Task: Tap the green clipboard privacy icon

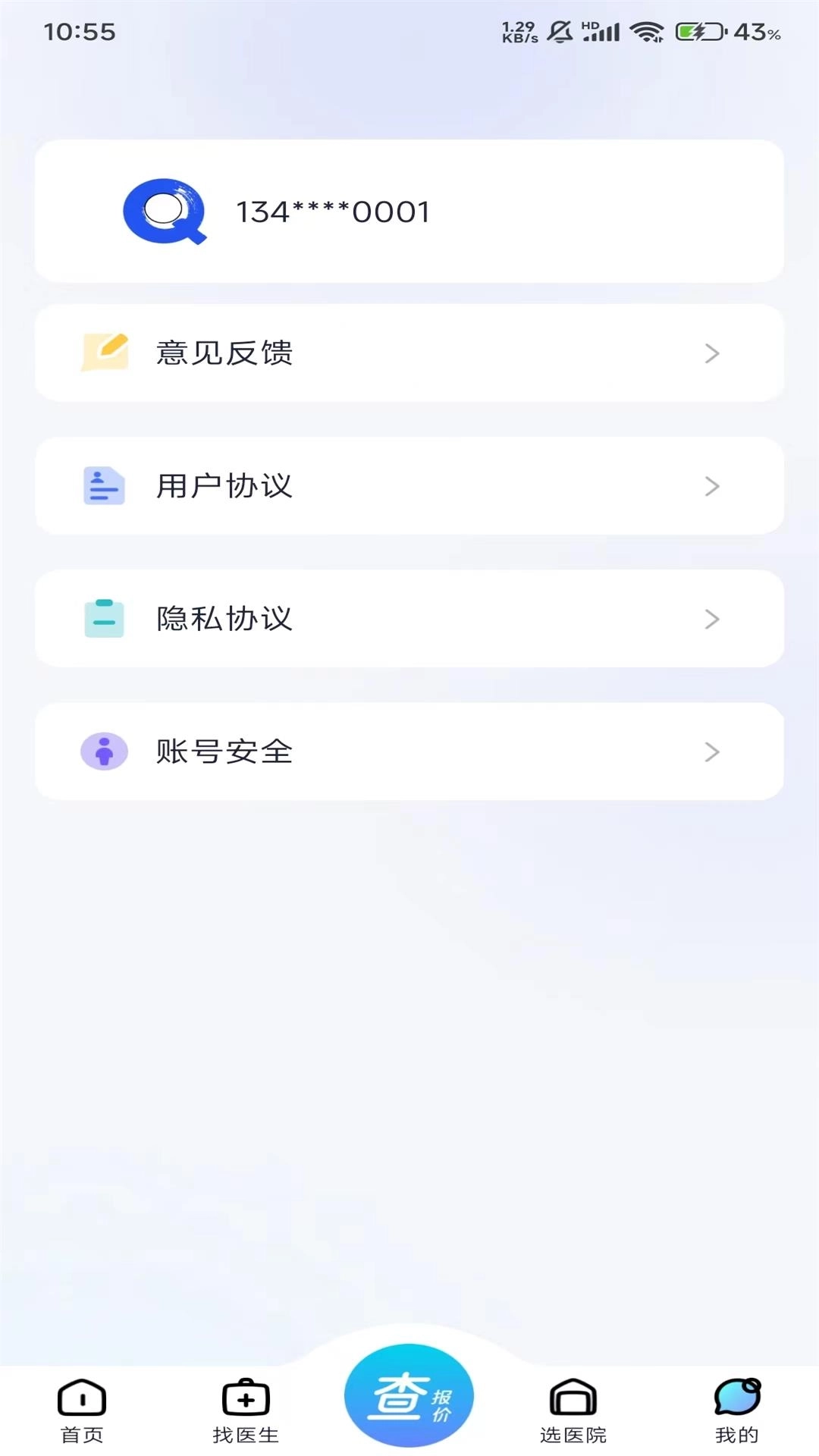Action: click(105, 618)
